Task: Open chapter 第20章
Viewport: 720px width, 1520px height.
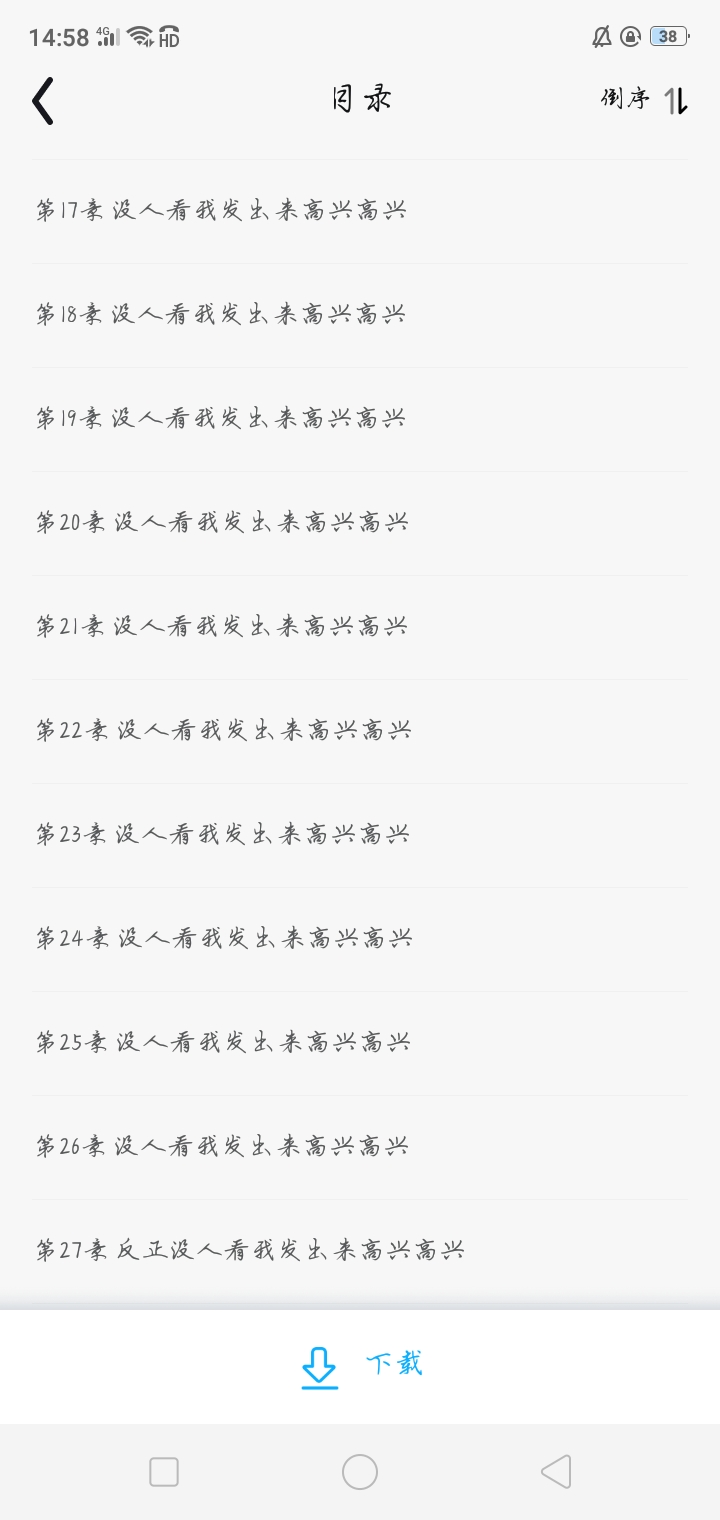Action: [x=360, y=524]
